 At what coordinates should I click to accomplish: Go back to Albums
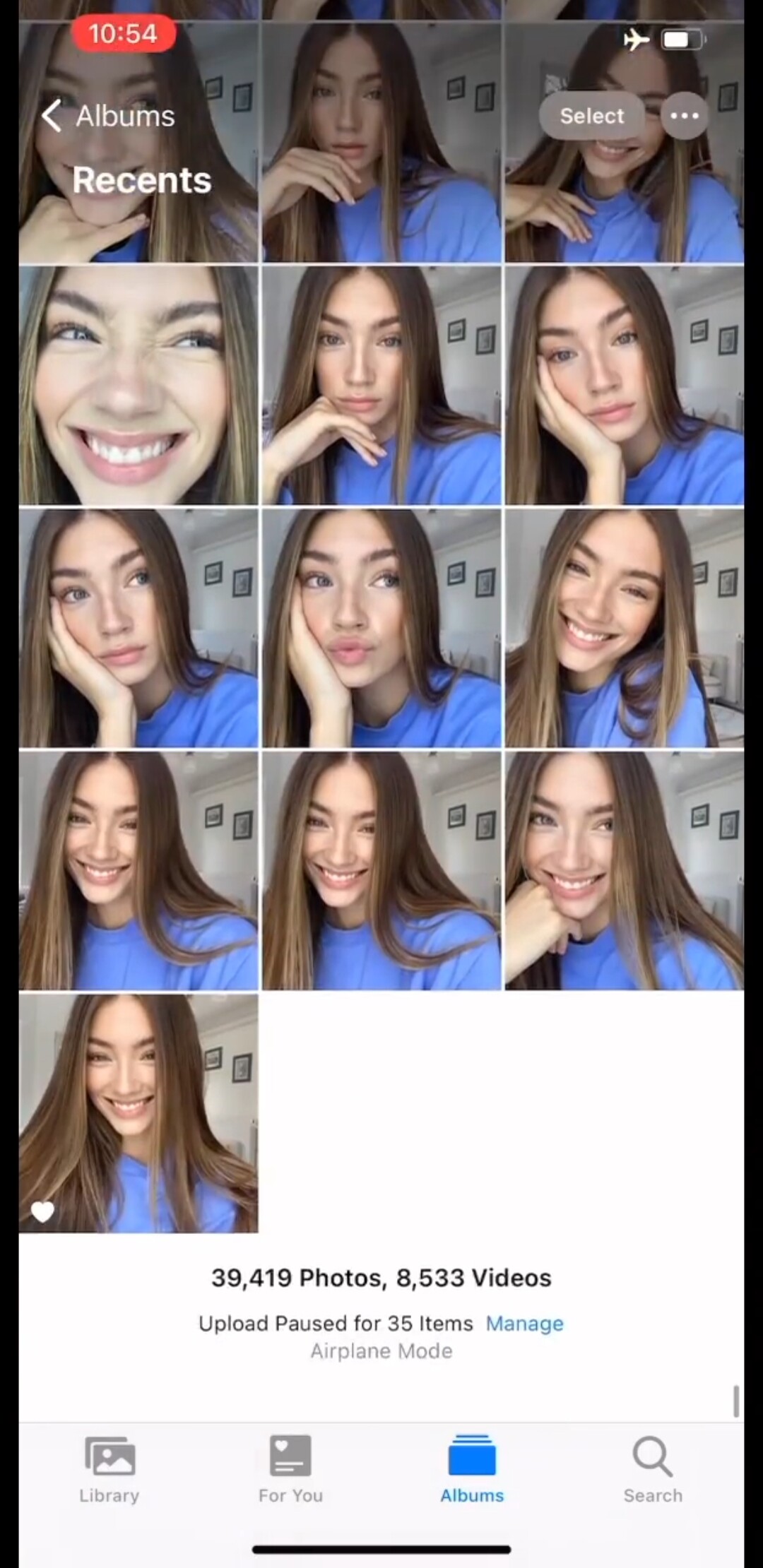[x=108, y=116]
